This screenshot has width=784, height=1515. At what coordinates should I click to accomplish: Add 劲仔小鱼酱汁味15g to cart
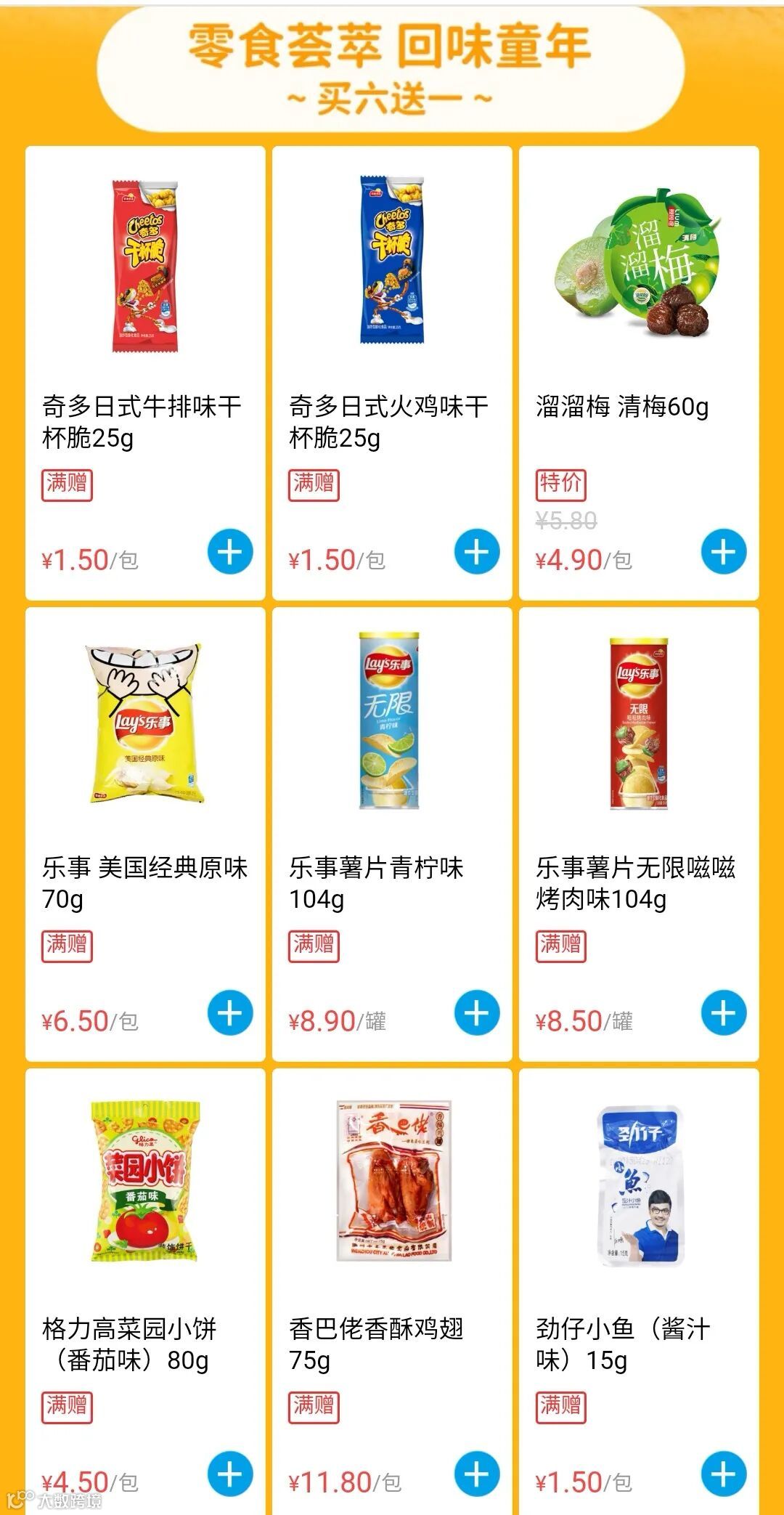point(724,1474)
